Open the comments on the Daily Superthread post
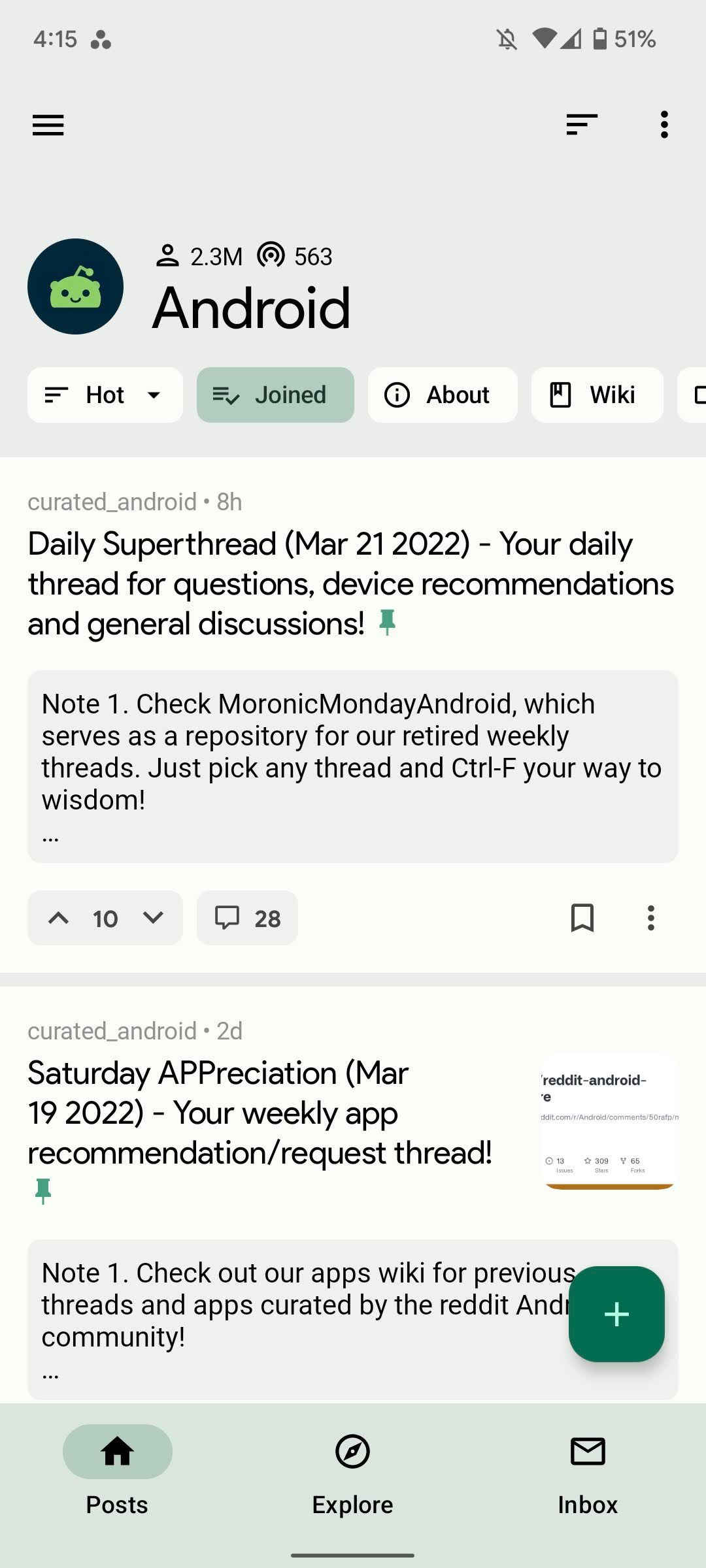Screen dimensions: 706x1568 [x=246, y=918]
